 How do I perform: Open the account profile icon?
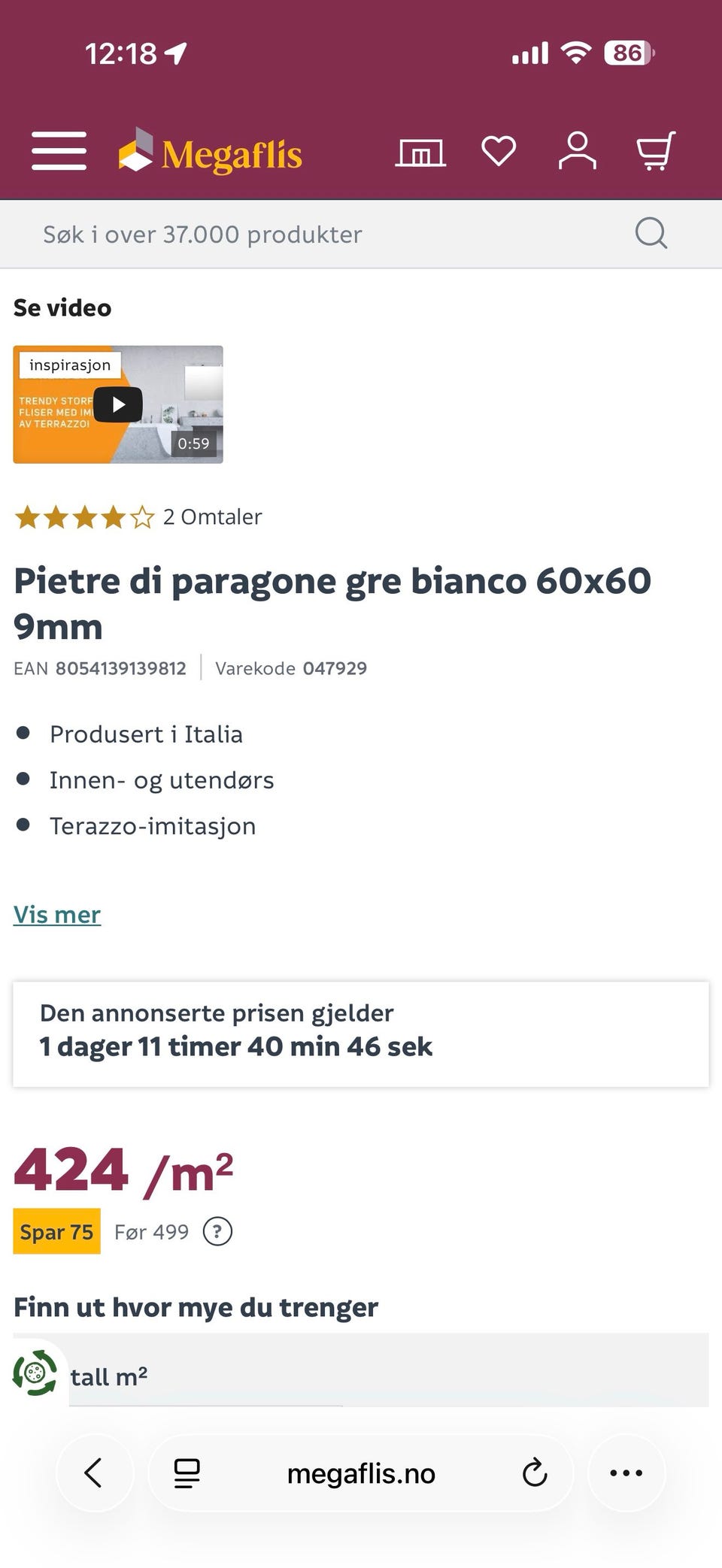[577, 151]
